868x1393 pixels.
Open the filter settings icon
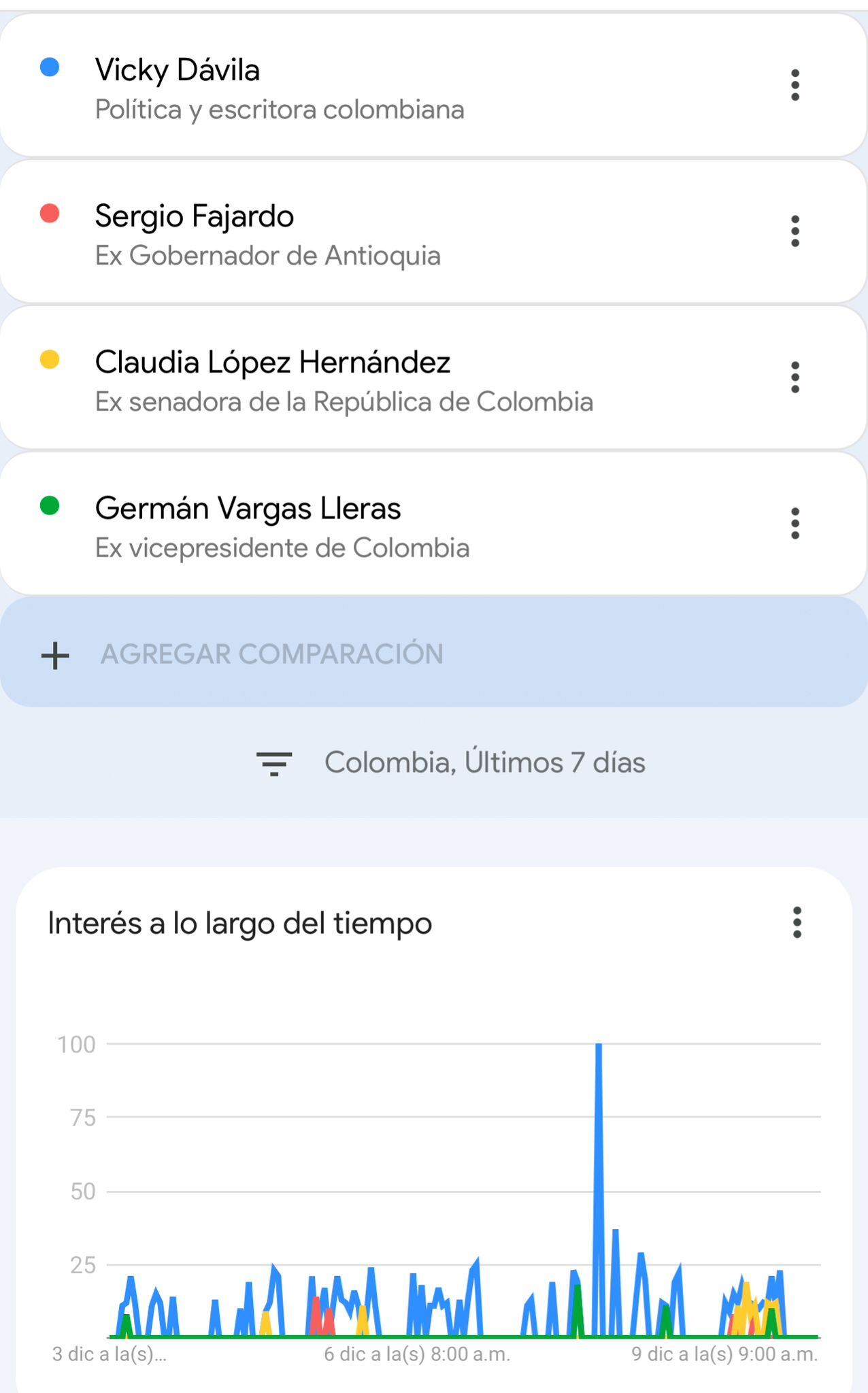click(275, 762)
